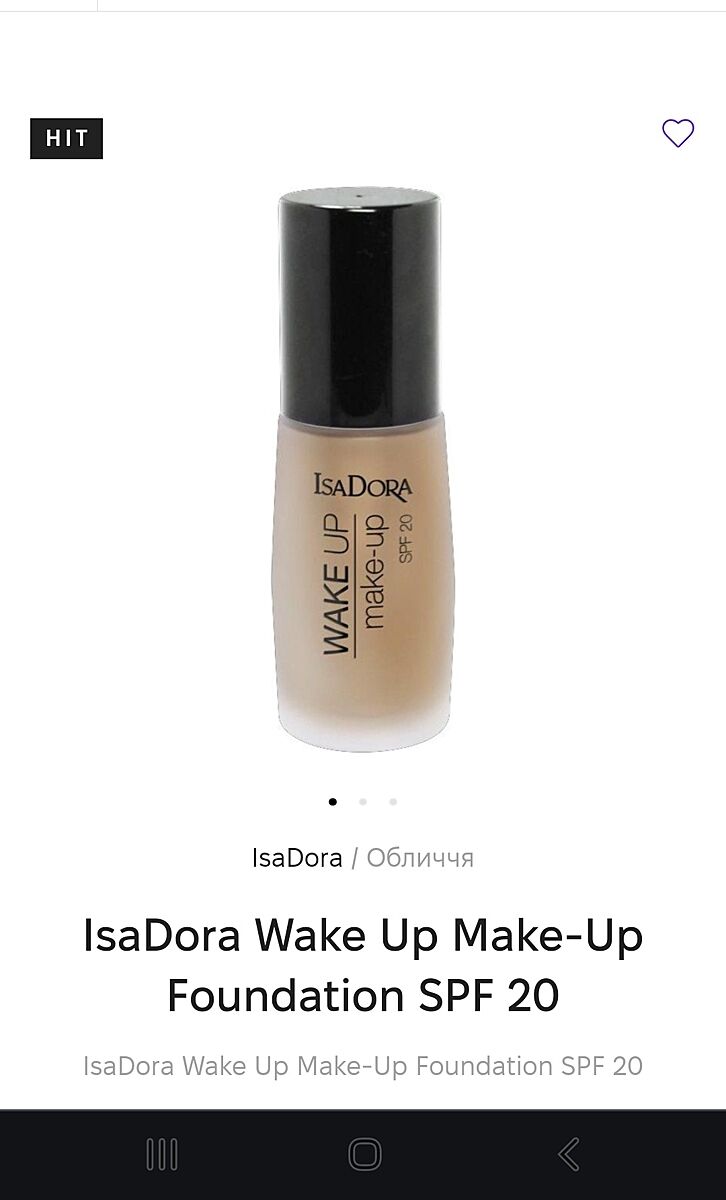Go to the home screen
The image size is (726, 1200).
364,1154
